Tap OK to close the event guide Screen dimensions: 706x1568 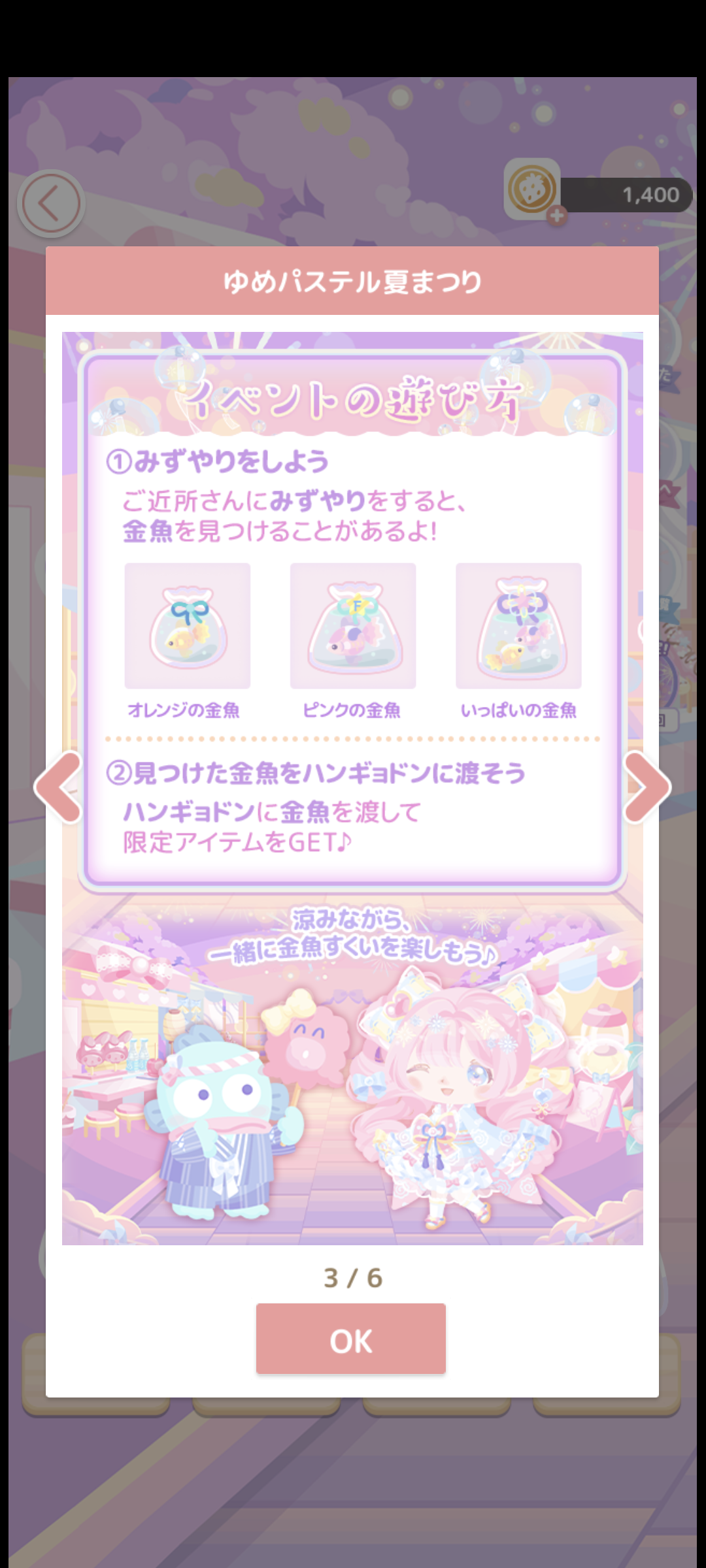tap(351, 1339)
